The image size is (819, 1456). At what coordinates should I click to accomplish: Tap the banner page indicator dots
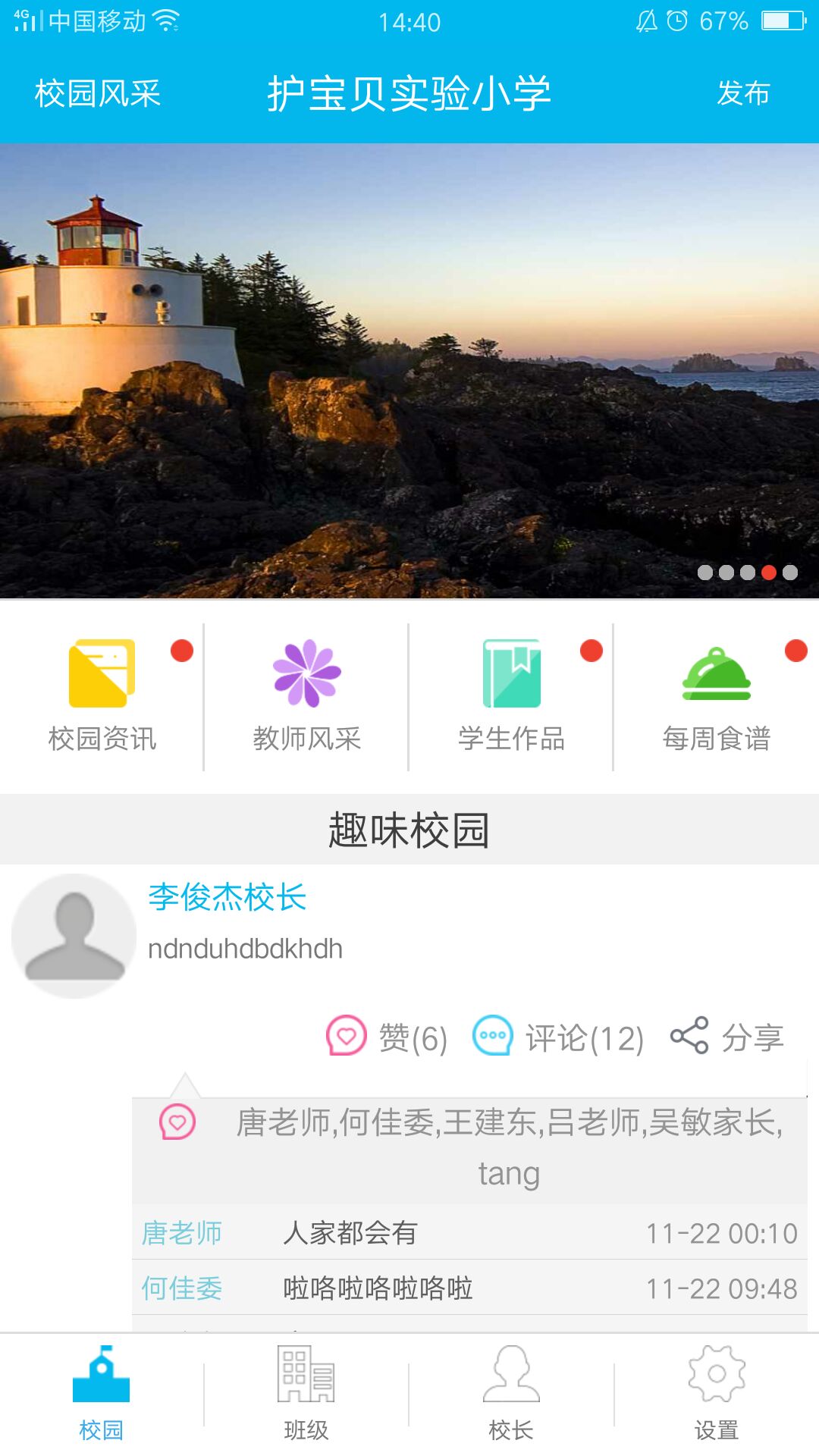(748, 573)
